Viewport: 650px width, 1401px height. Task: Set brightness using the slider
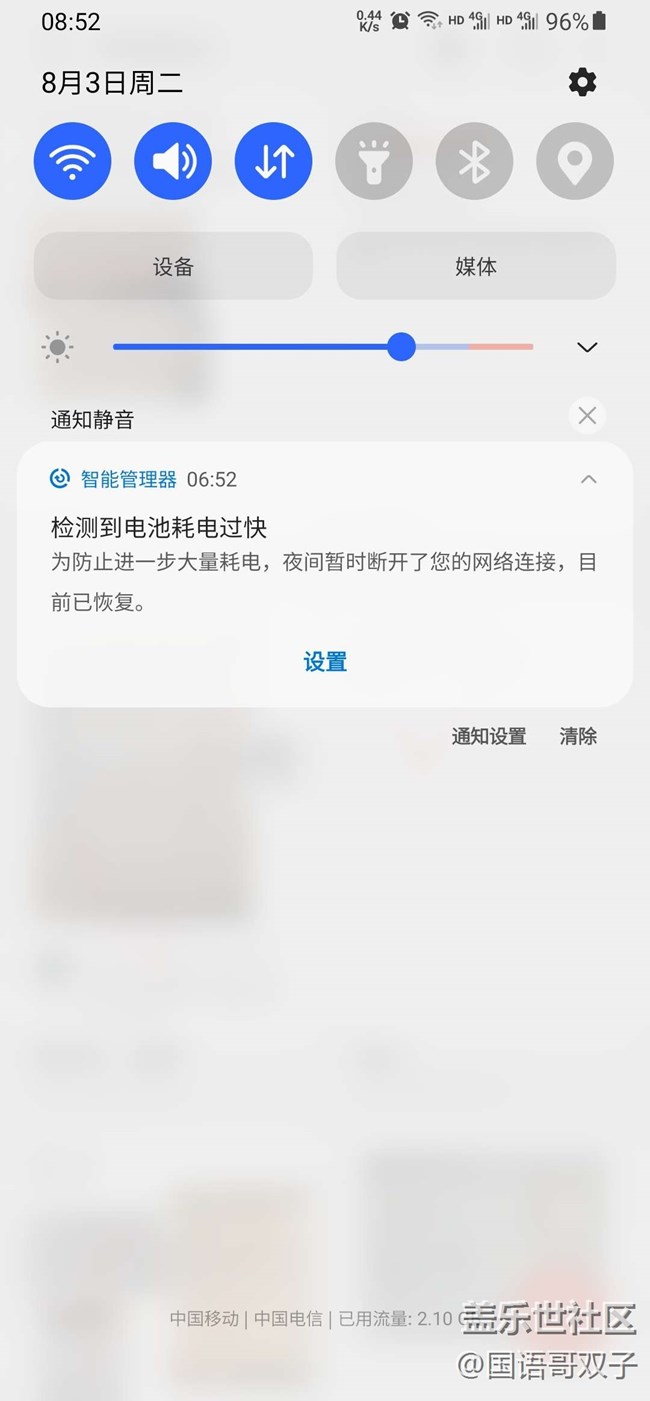tap(402, 347)
